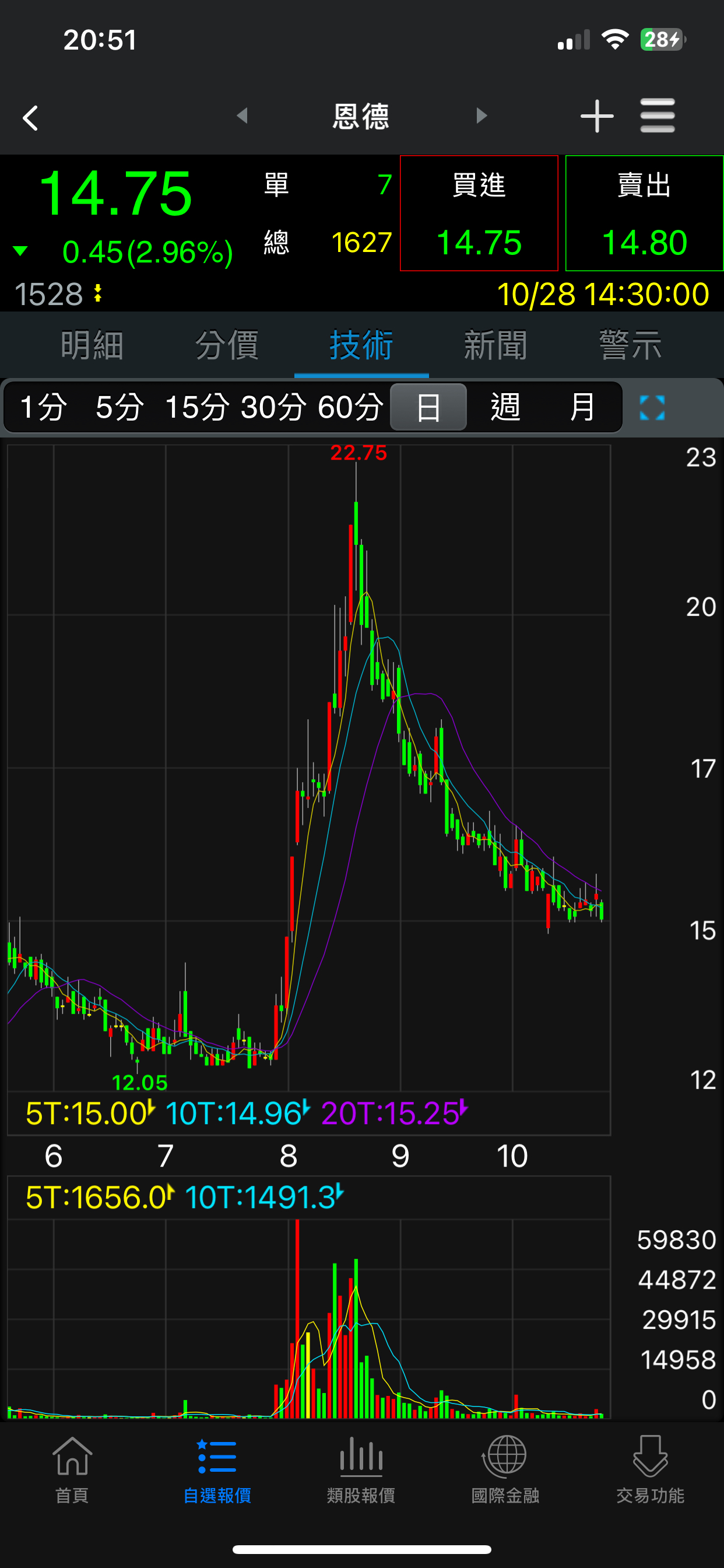Show the weekly 週 chart
Screen dimensions: 724x1568
coord(505,407)
